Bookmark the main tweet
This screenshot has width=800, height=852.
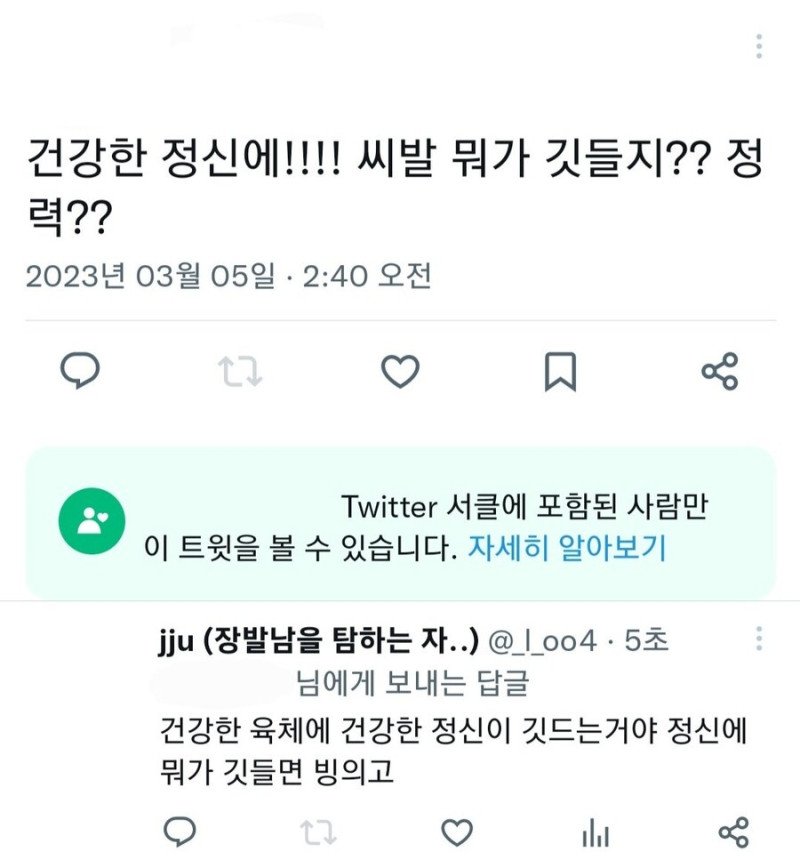(x=560, y=372)
